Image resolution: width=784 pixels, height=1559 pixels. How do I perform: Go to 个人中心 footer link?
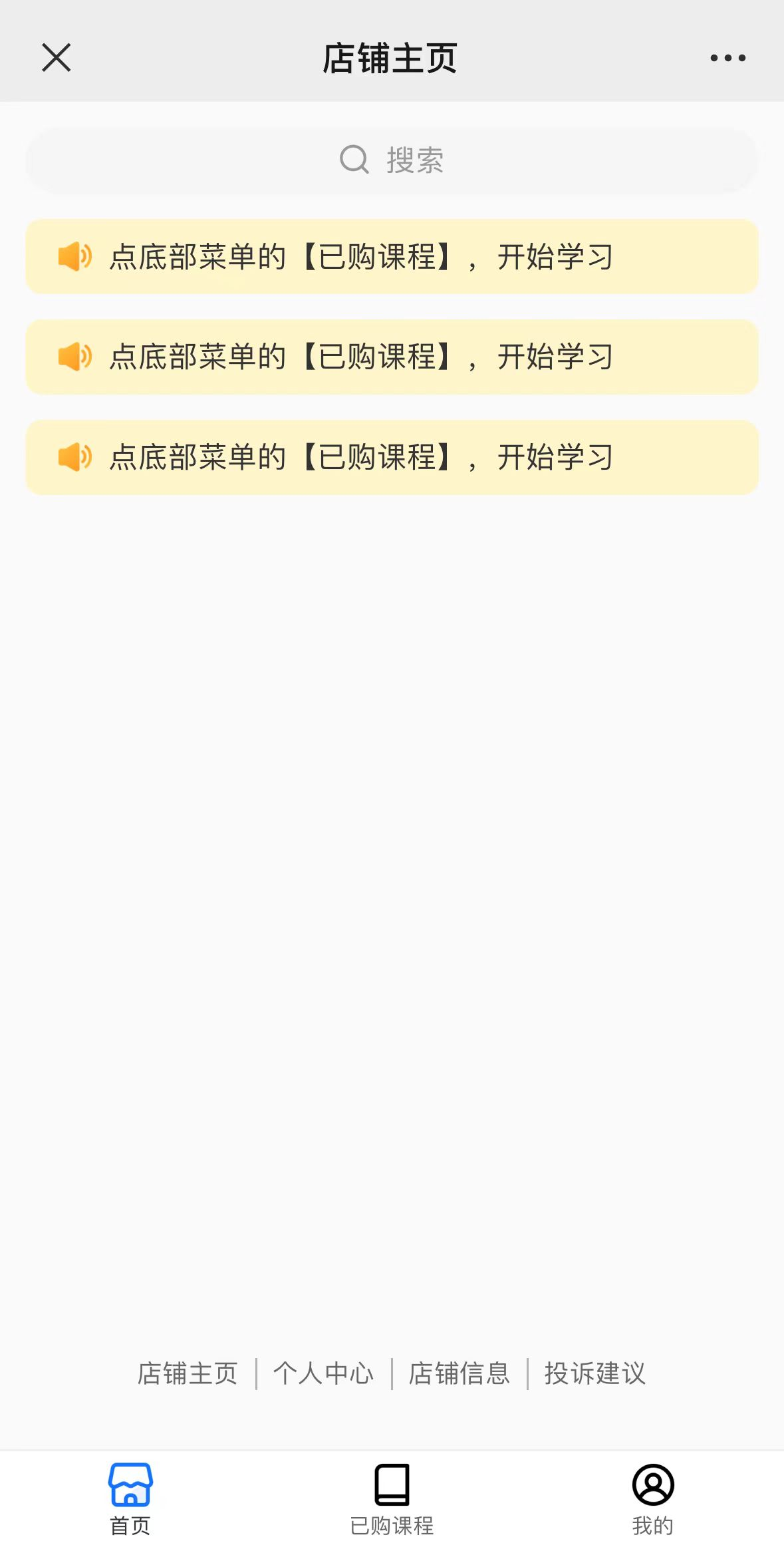(324, 1373)
